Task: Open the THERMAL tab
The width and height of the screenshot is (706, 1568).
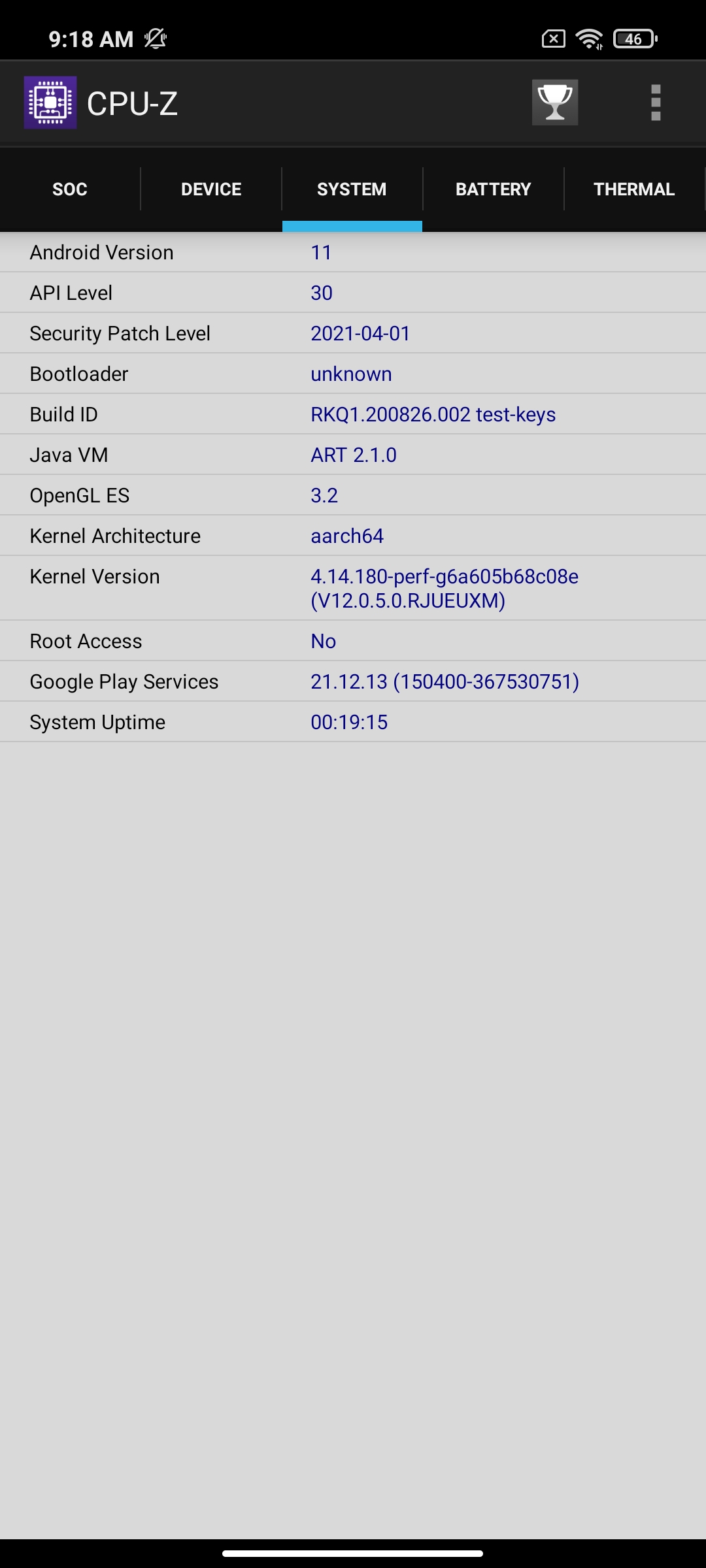Action: [633, 189]
